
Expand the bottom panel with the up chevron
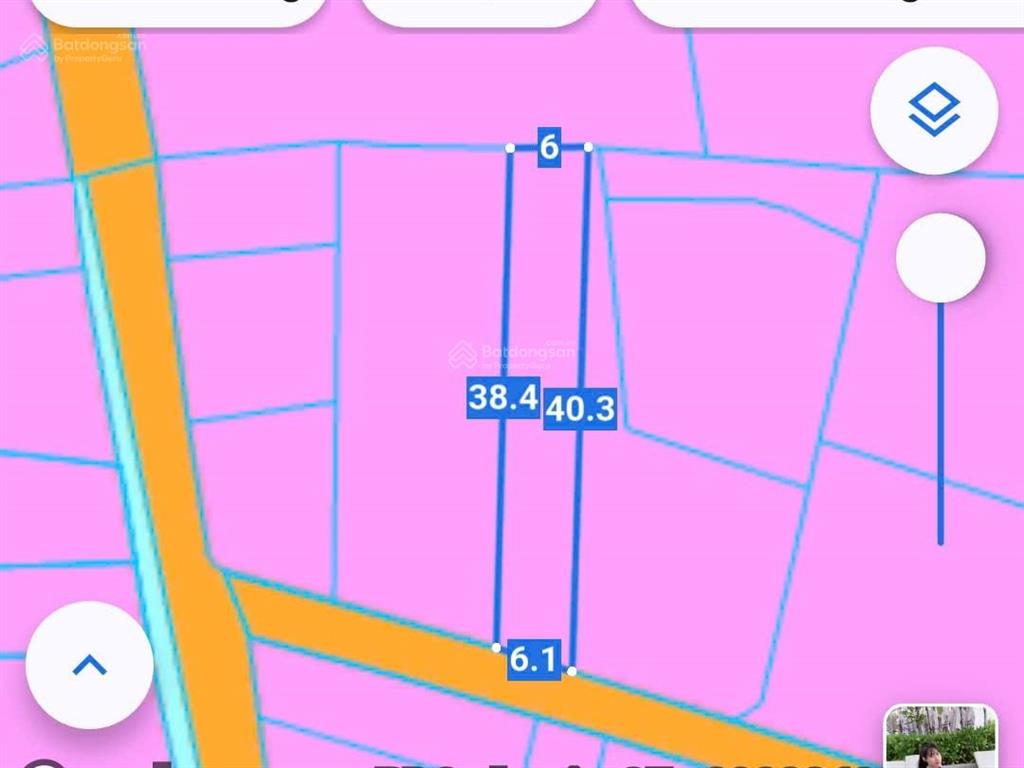(89, 665)
